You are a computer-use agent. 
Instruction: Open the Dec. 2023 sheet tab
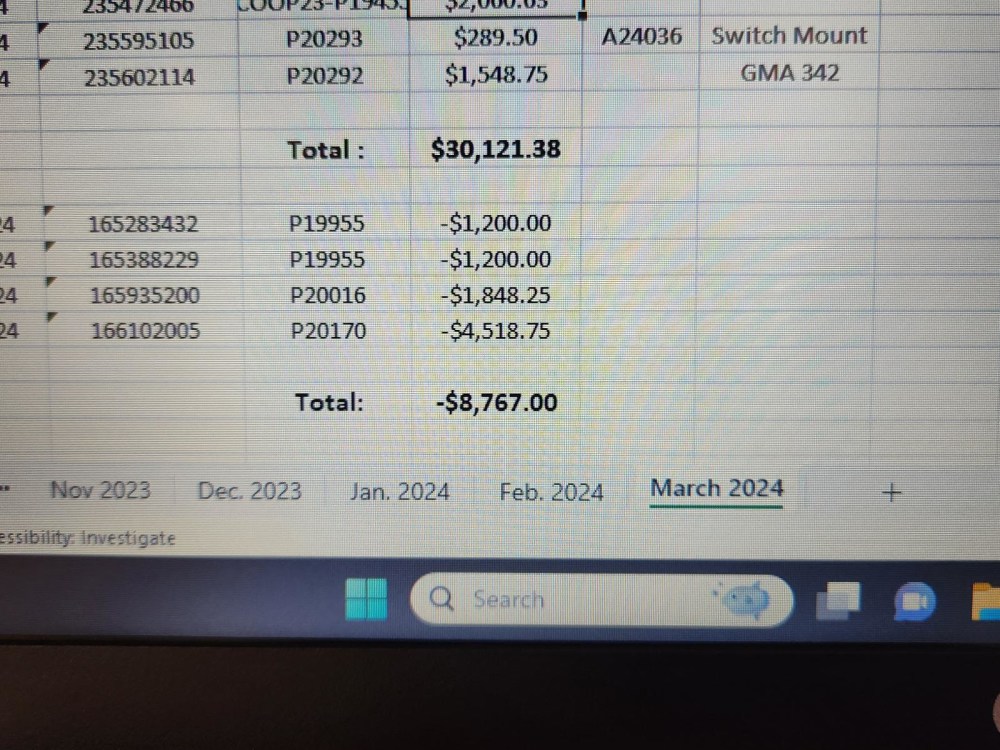click(249, 491)
